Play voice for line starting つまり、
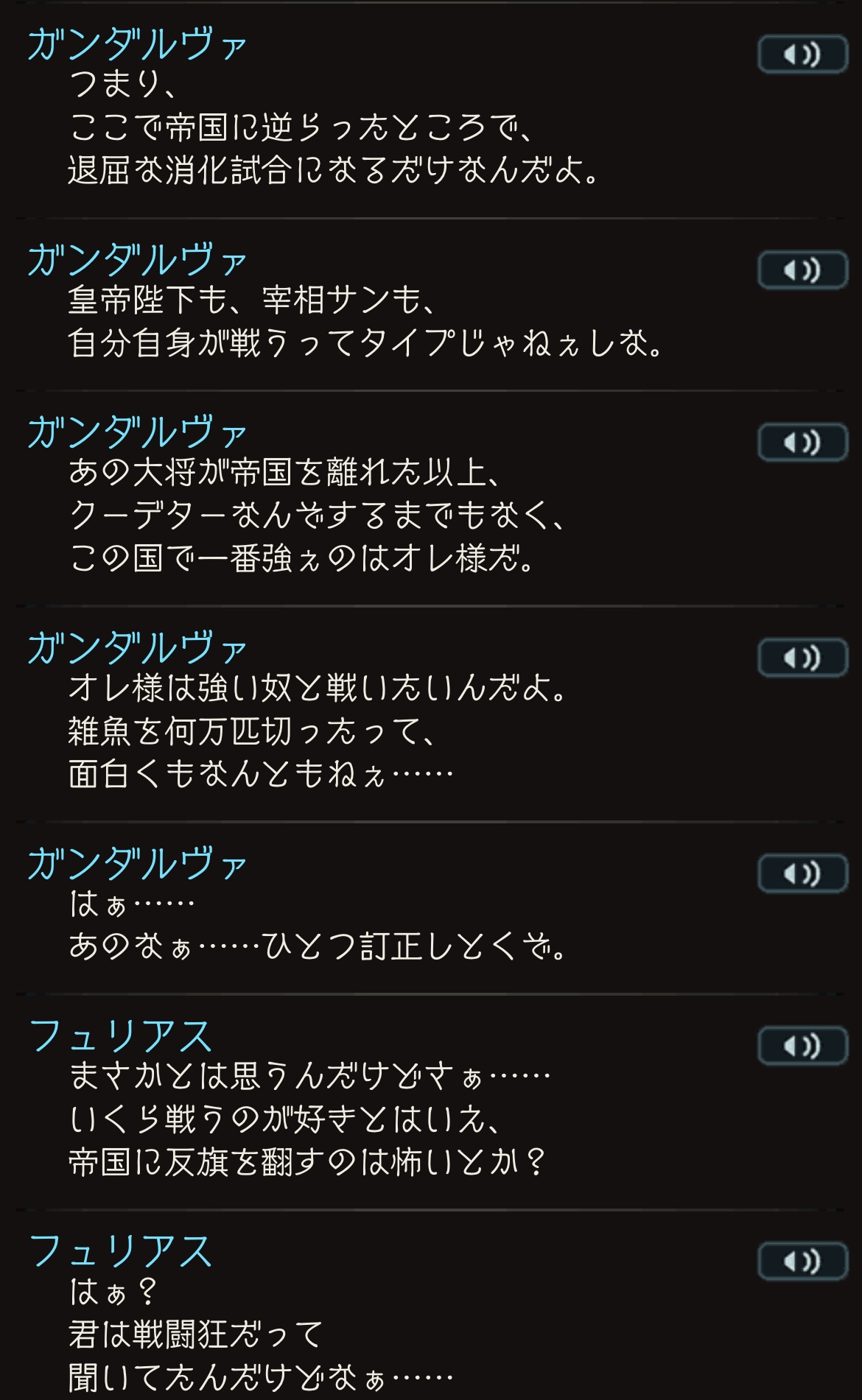The height and width of the screenshot is (1400, 862). point(802,54)
